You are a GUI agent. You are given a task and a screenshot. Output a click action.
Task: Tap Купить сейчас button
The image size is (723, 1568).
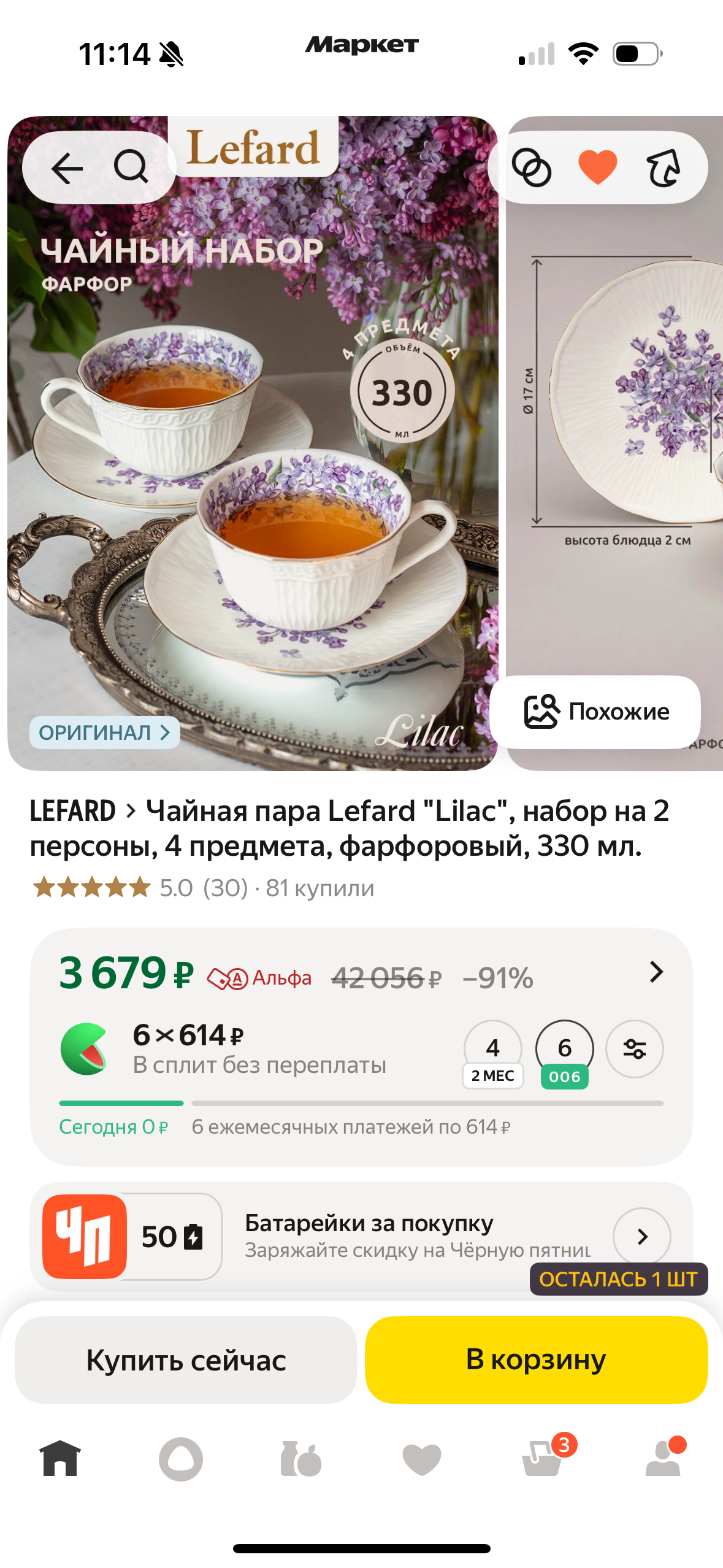point(186,1360)
